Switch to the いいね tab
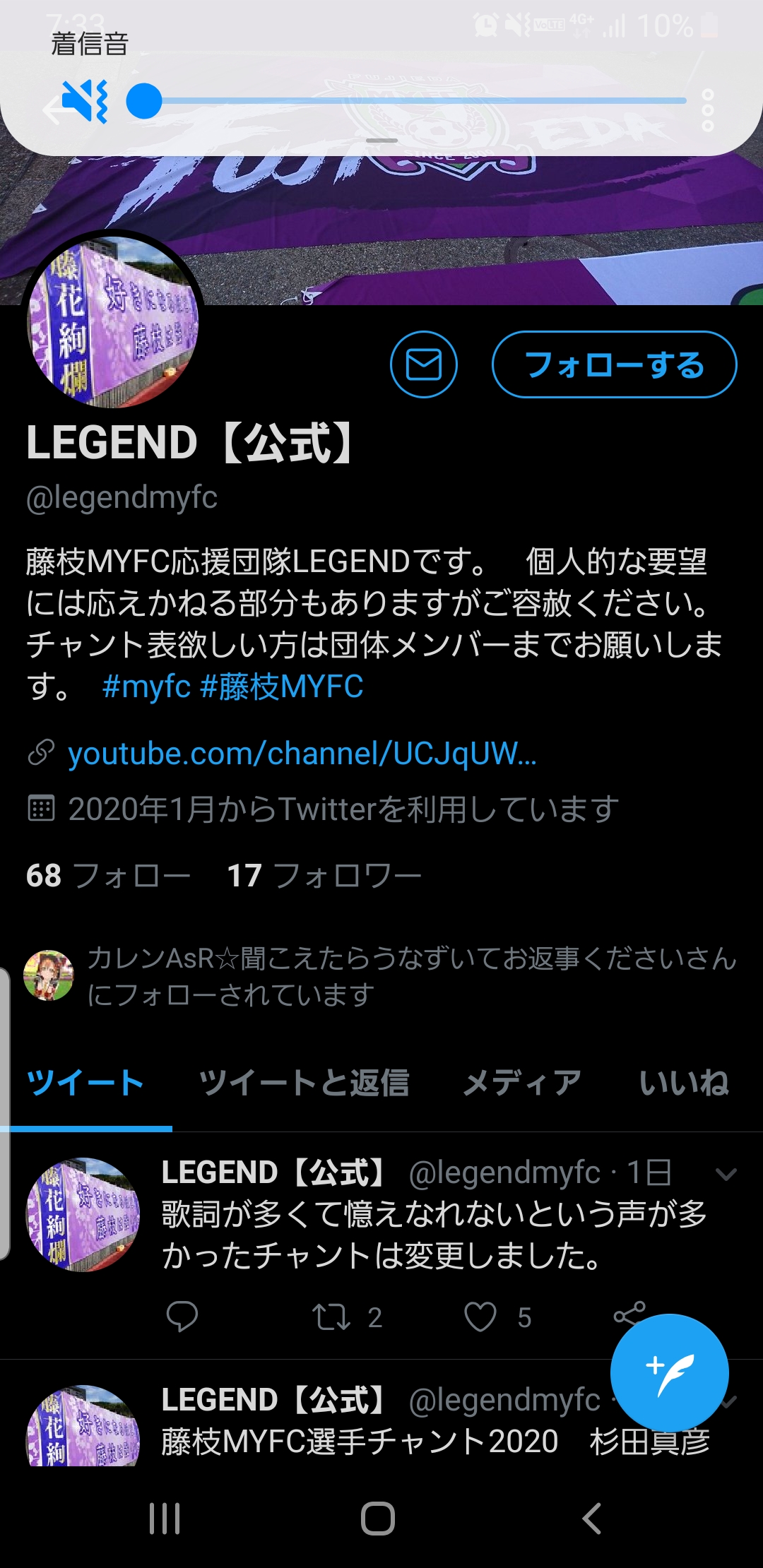The width and height of the screenshot is (763, 1568). click(683, 1082)
